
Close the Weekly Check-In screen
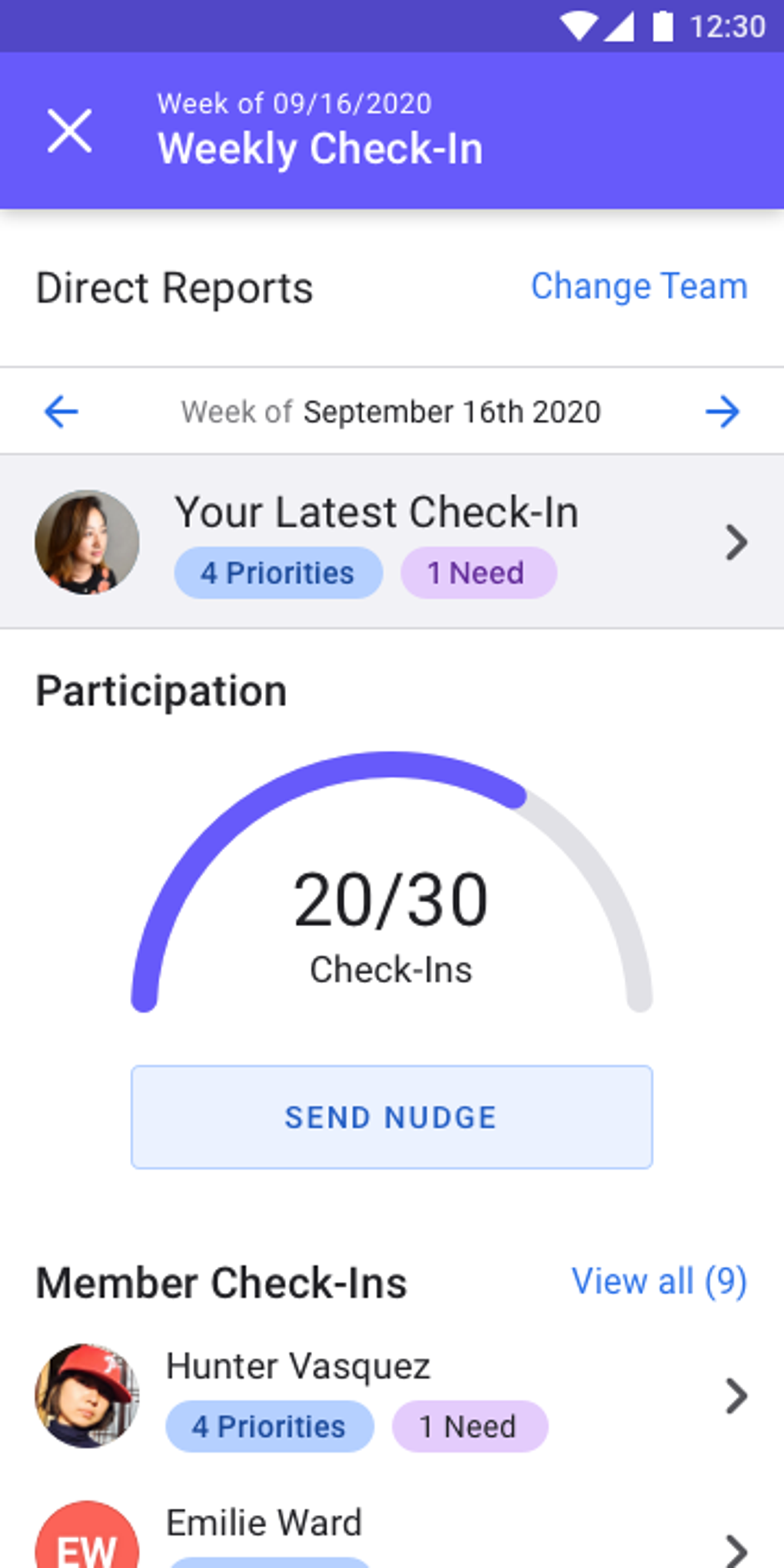point(70,131)
